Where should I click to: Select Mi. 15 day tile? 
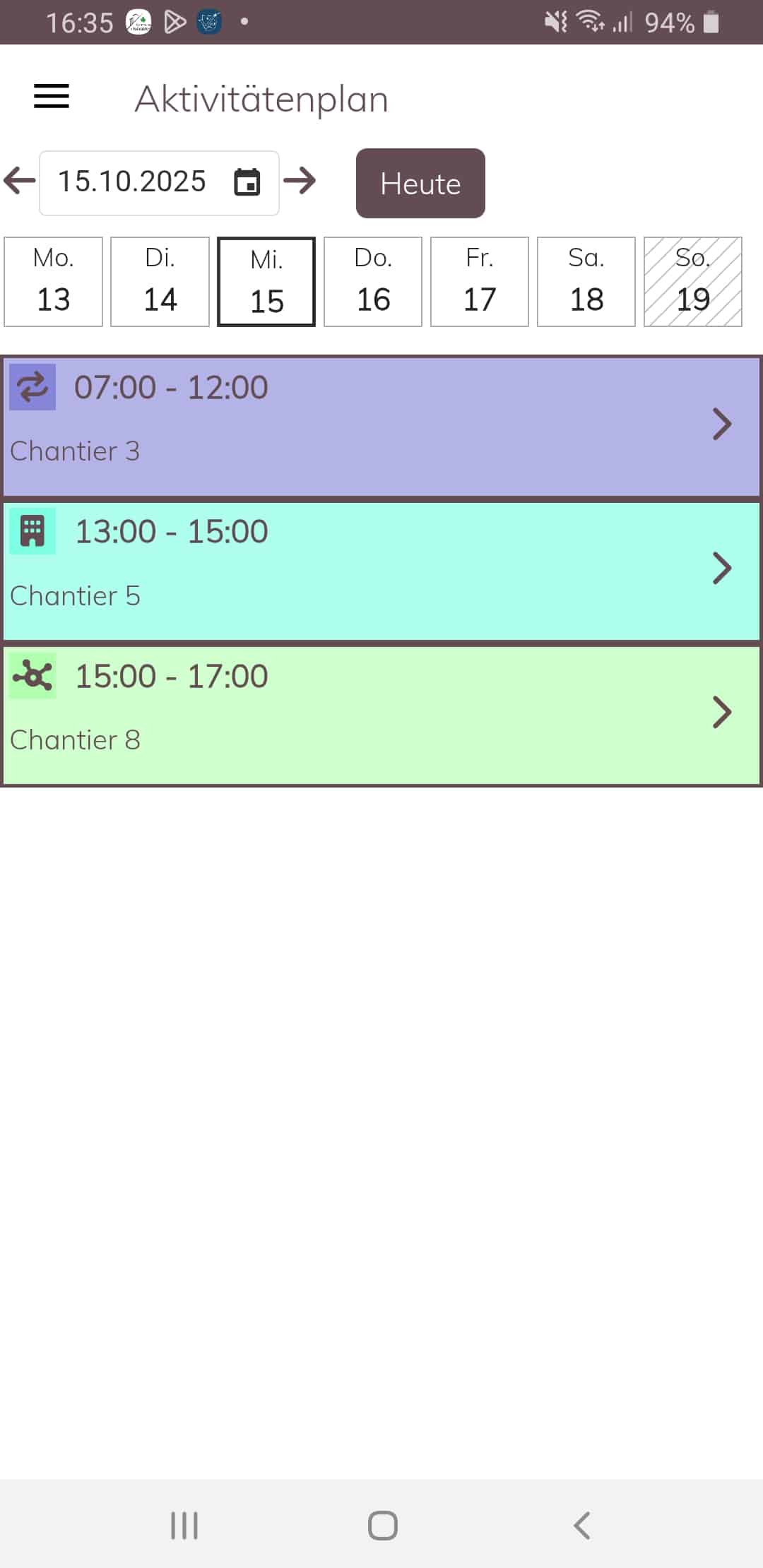click(266, 281)
